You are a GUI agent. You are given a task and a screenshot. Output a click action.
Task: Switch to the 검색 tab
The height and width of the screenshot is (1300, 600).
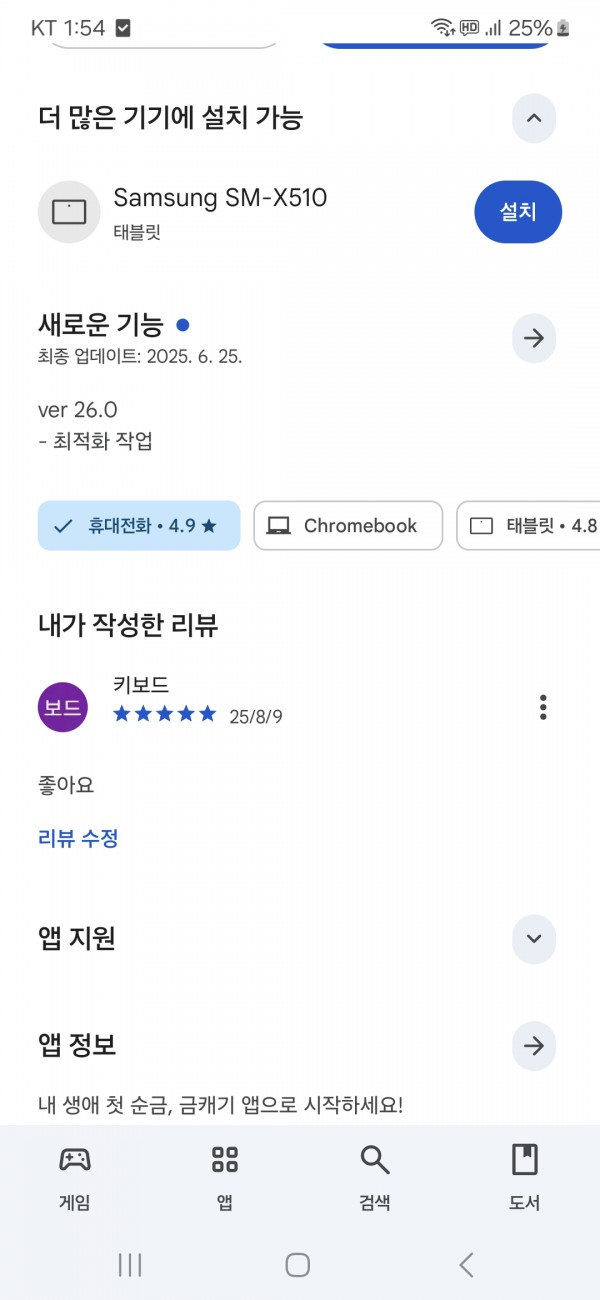pyautogui.click(x=375, y=1178)
